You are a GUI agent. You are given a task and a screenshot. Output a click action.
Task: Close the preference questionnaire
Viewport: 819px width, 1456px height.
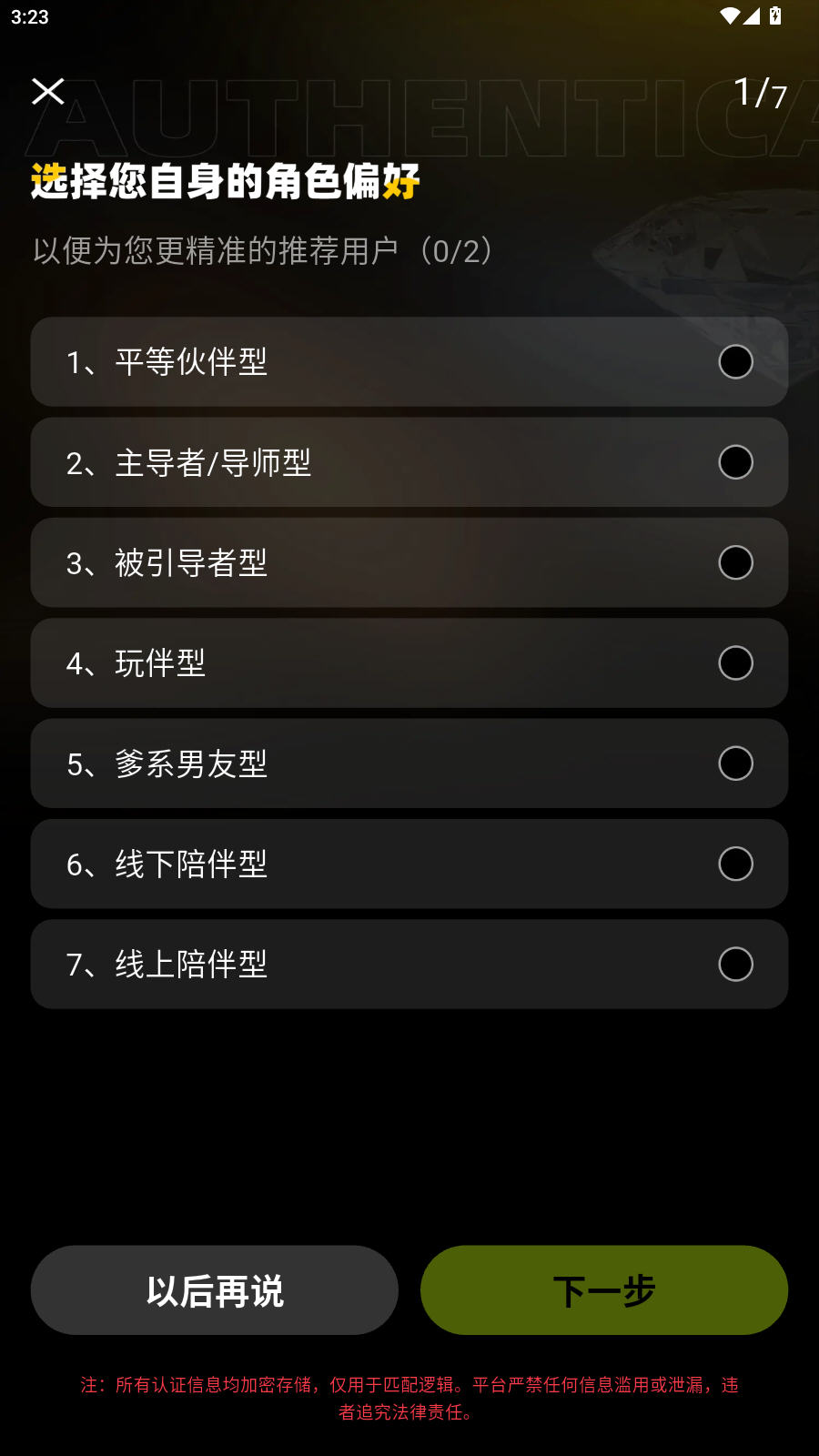(47, 91)
